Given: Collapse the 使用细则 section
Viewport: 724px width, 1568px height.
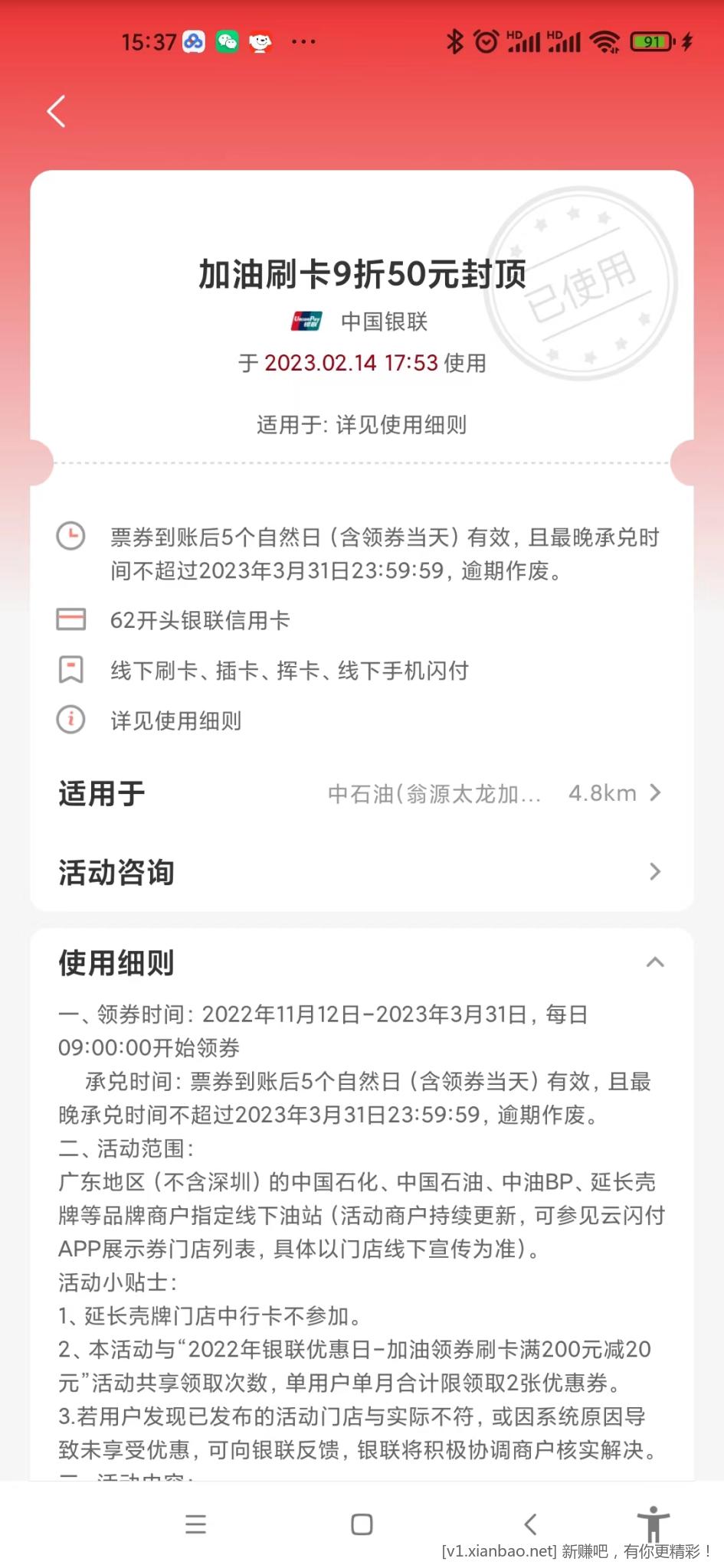Looking at the screenshot, I should [x=654, y=962].
